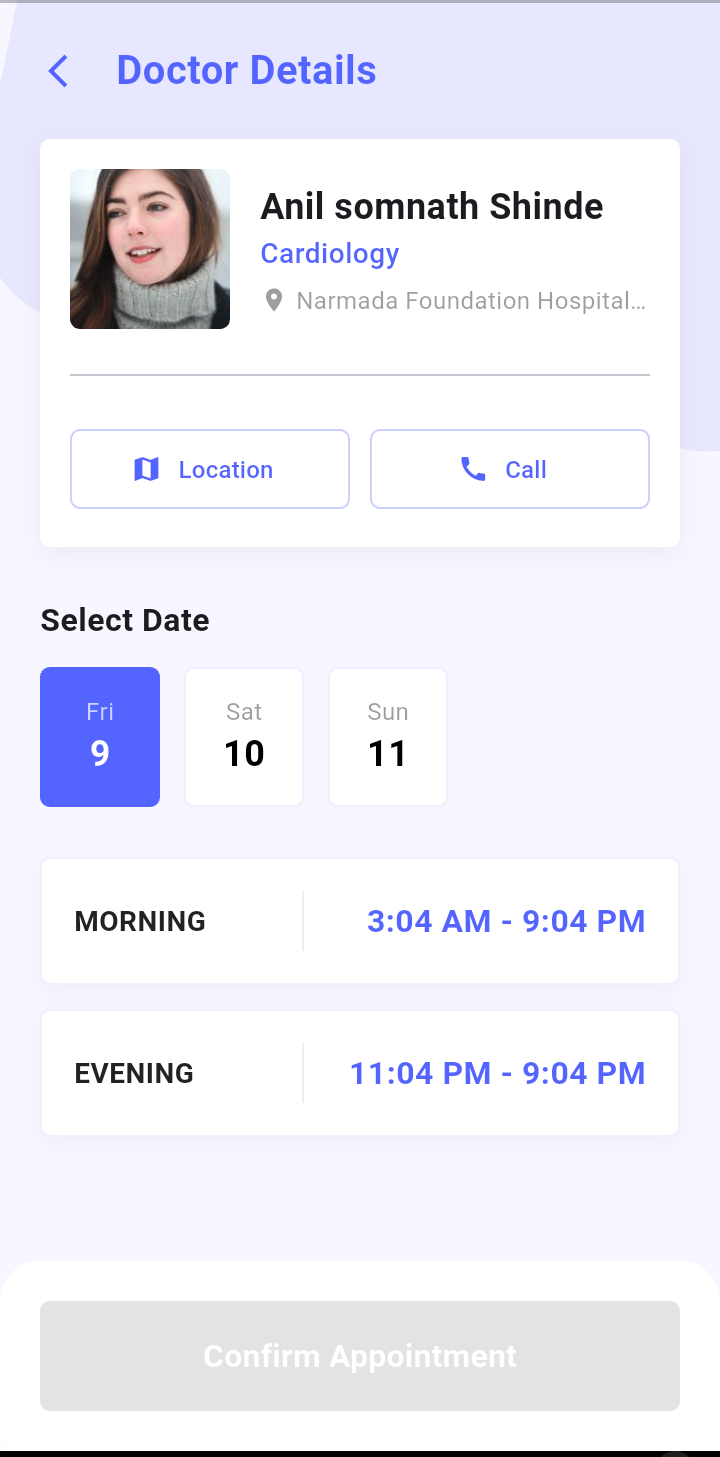Open Location for the doctor
The image size is (720, 1457).
pos(209,469)
